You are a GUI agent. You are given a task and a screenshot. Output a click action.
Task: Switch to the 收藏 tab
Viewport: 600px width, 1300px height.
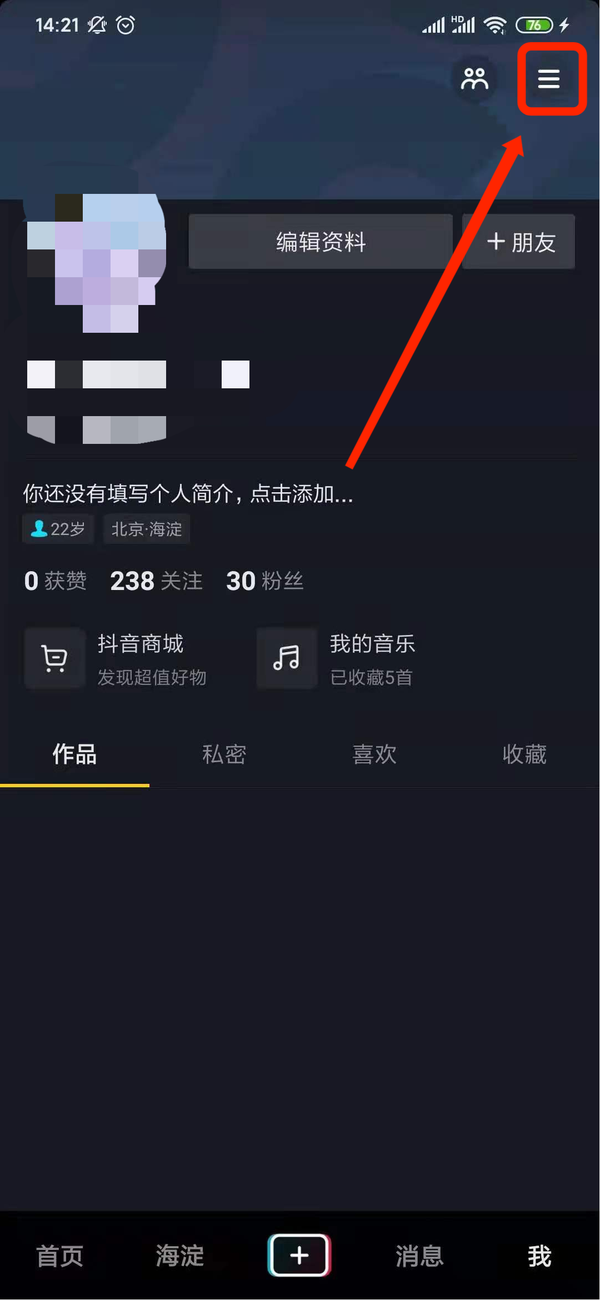[x=524, y=754]
